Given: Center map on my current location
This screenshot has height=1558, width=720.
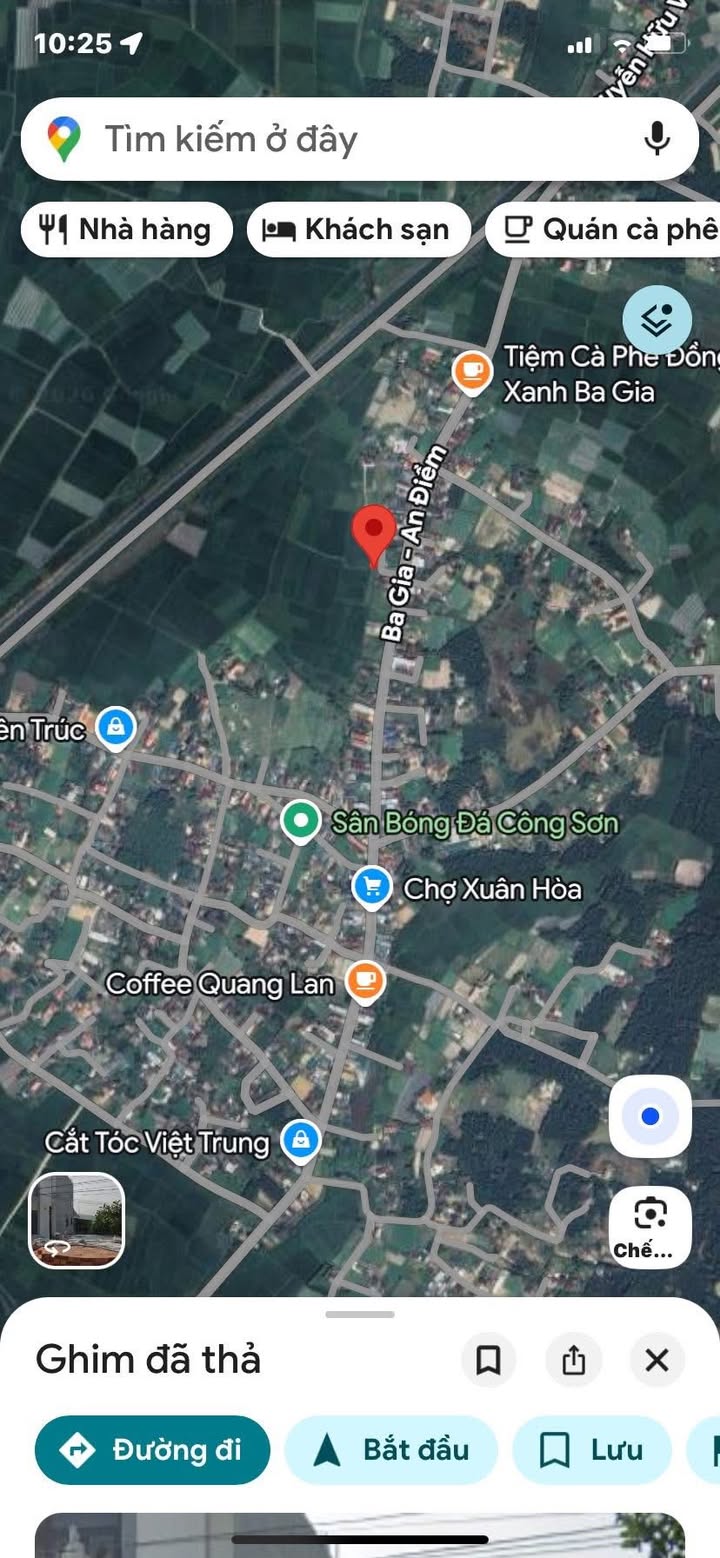Looking at the screenshot, I should tap(650, 1116).
